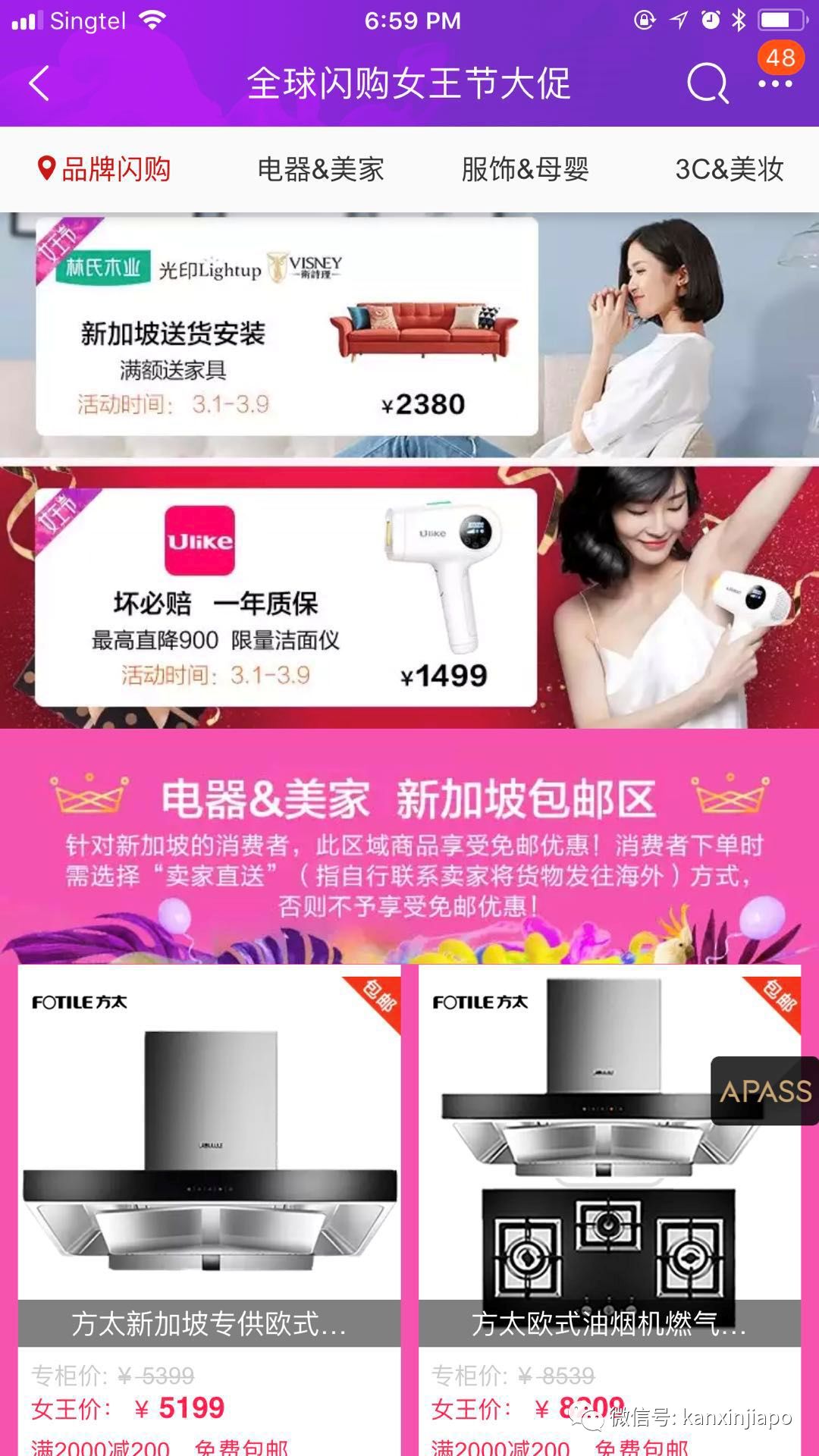Select the 电器&美家 tab

click(321, 169)
